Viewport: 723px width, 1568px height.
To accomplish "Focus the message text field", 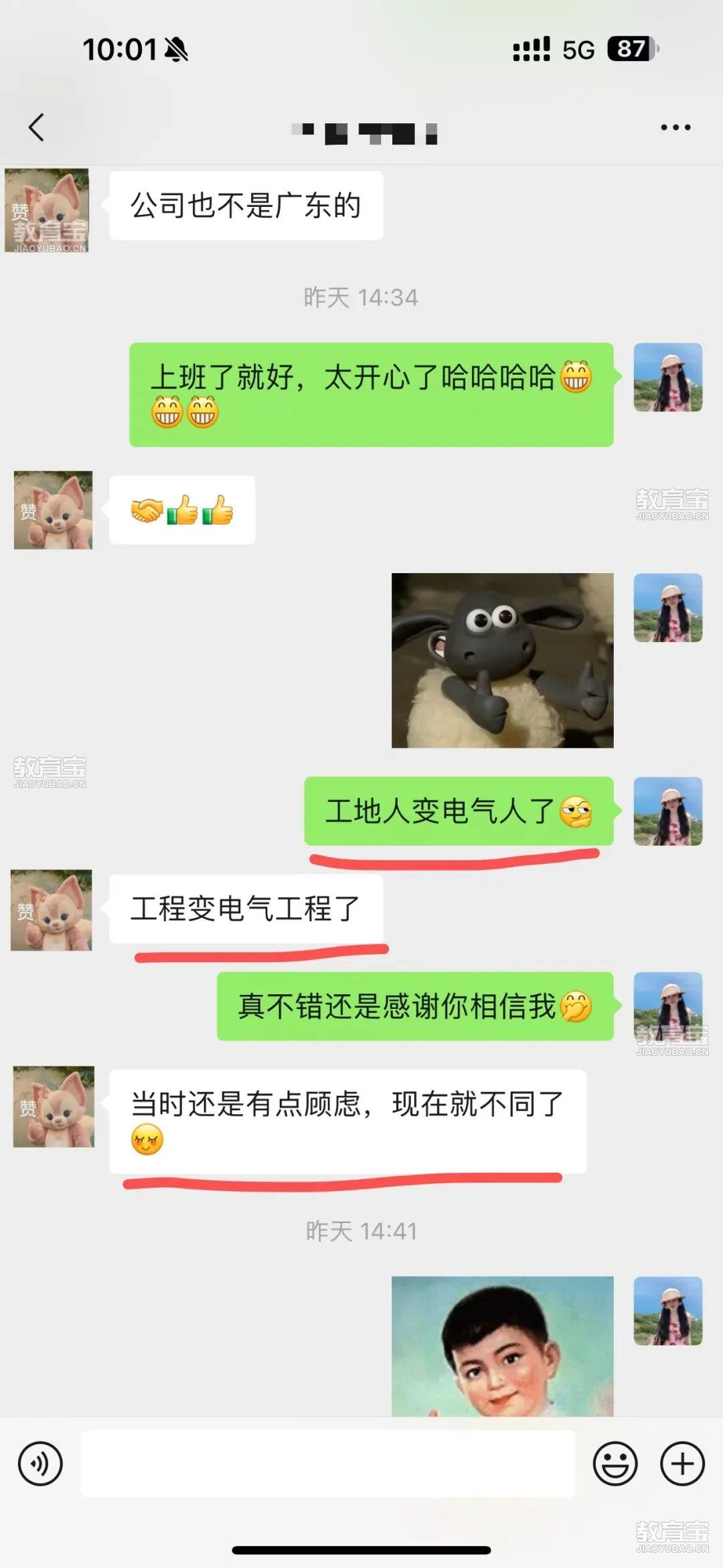I will 328,1464.
